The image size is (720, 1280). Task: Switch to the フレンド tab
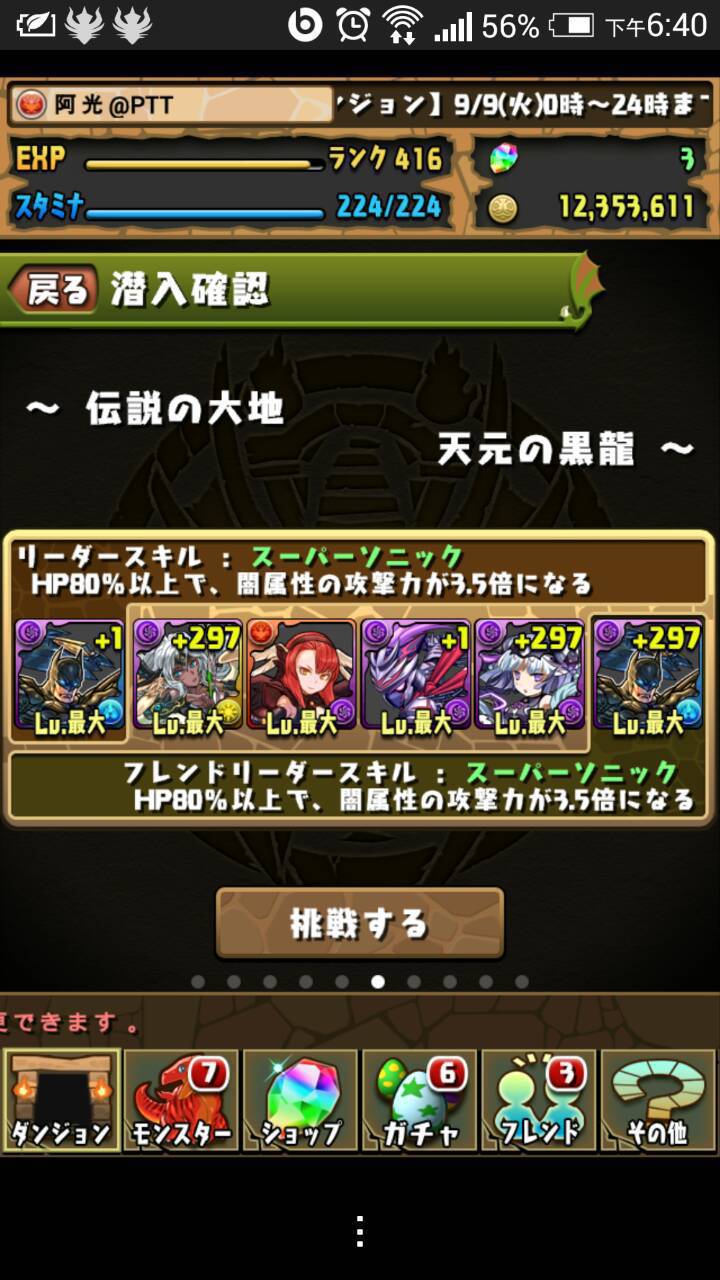pos(540,1100)
